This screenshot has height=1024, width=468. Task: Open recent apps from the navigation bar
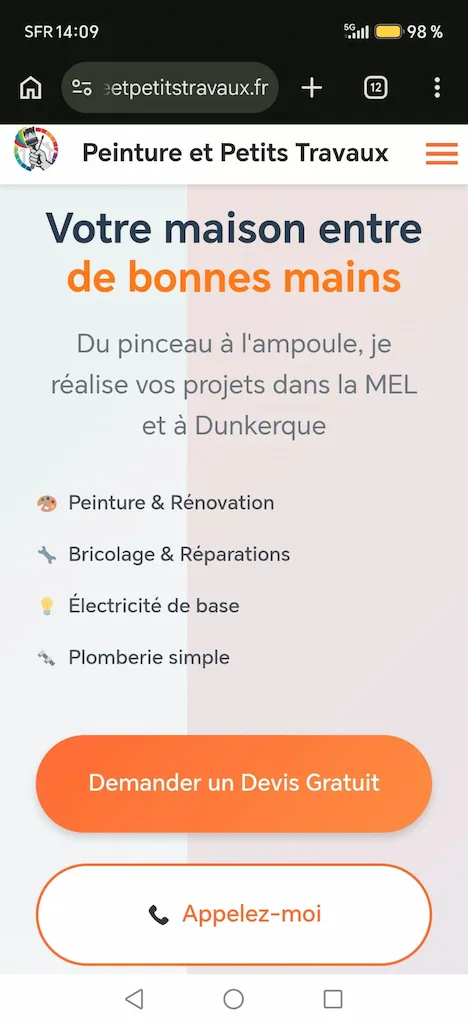333,999
